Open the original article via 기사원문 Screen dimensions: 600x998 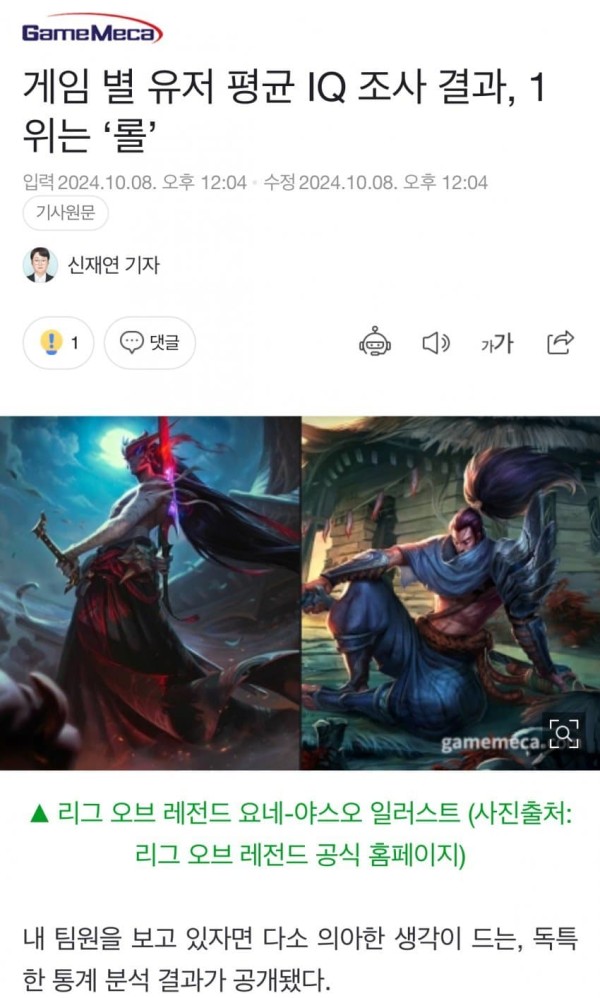(x=64, y=214)
